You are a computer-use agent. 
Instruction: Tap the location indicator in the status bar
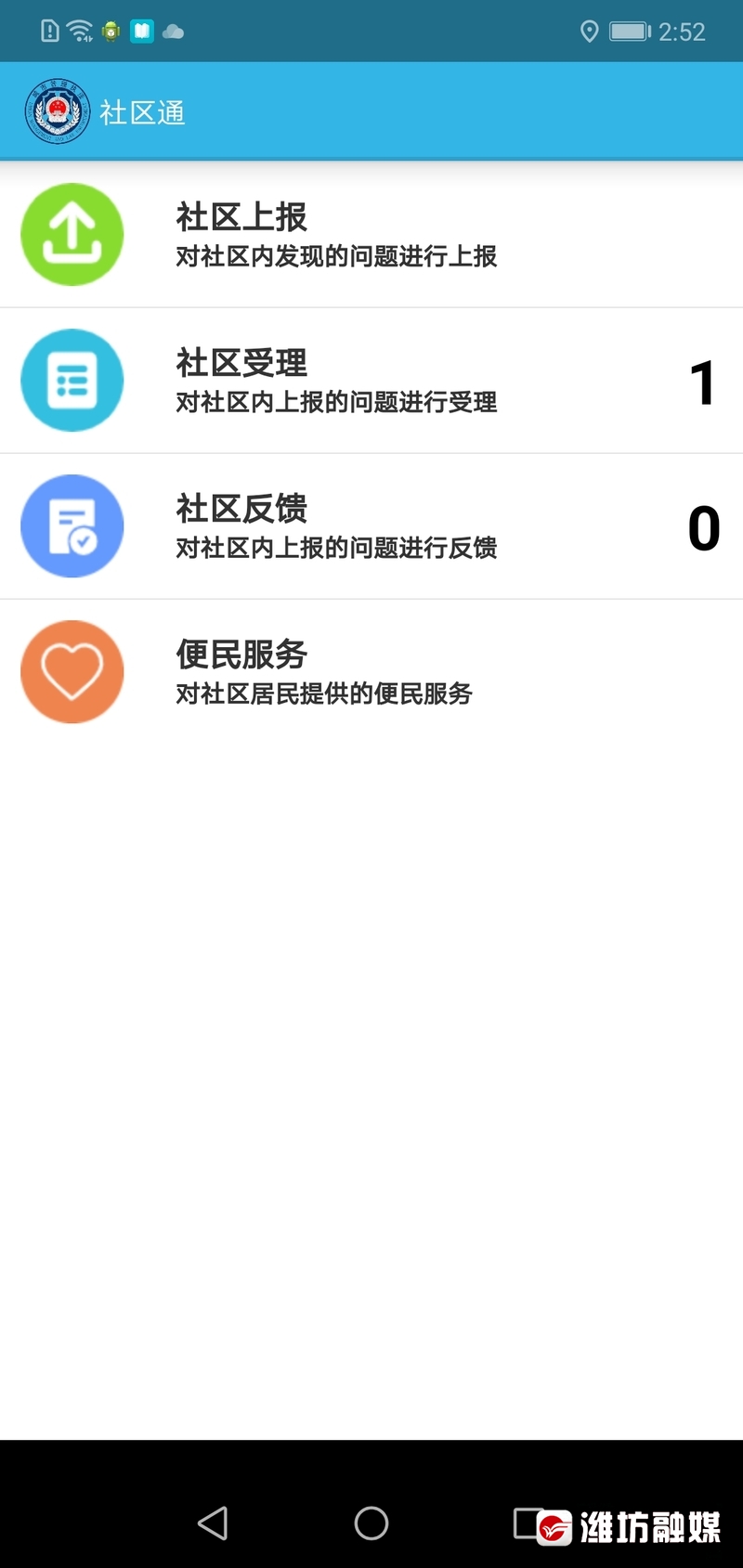tap(591, 31)
